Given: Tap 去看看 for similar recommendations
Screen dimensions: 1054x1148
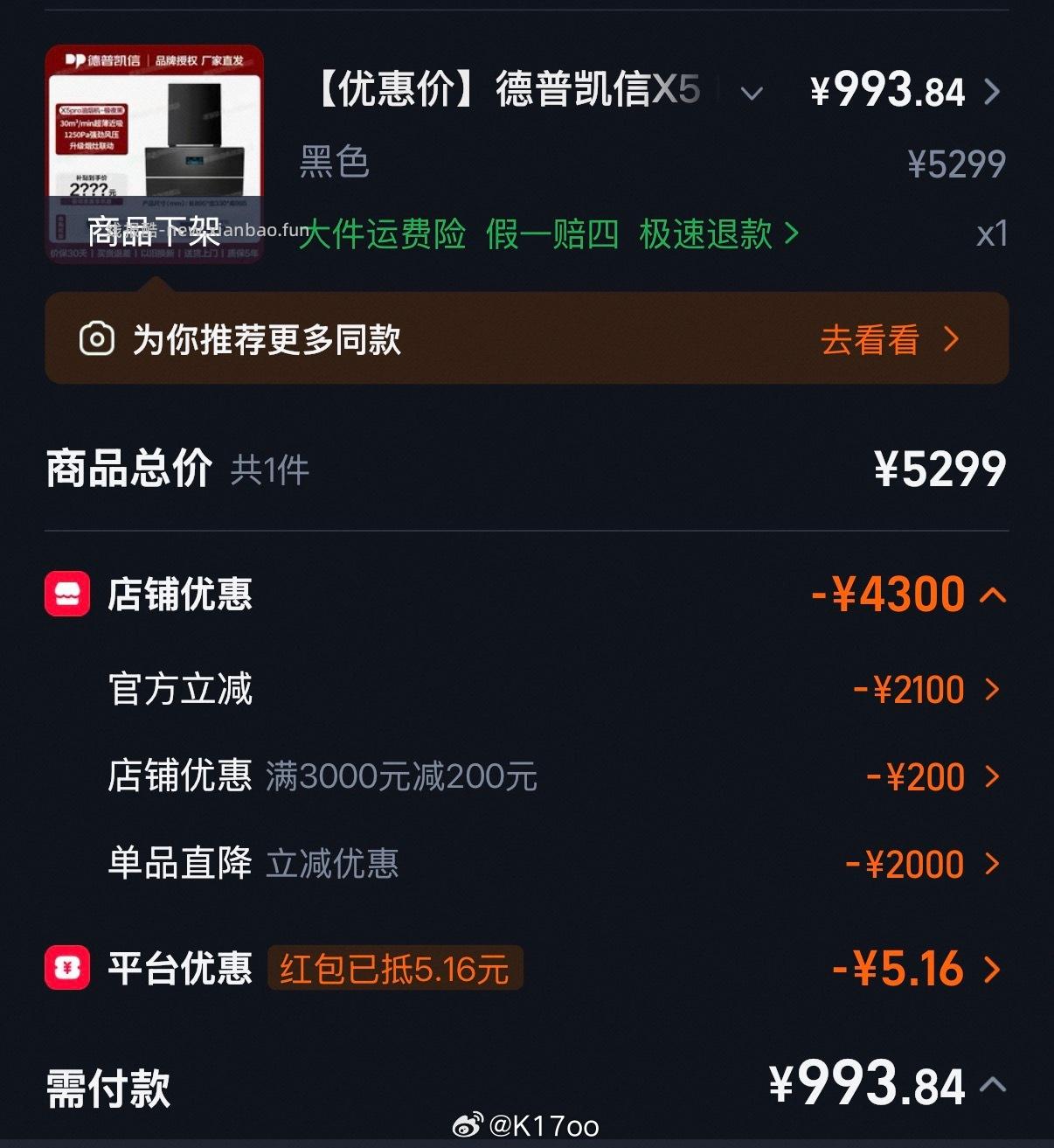Looking at the screenshot, I should (x=889, y=339).
